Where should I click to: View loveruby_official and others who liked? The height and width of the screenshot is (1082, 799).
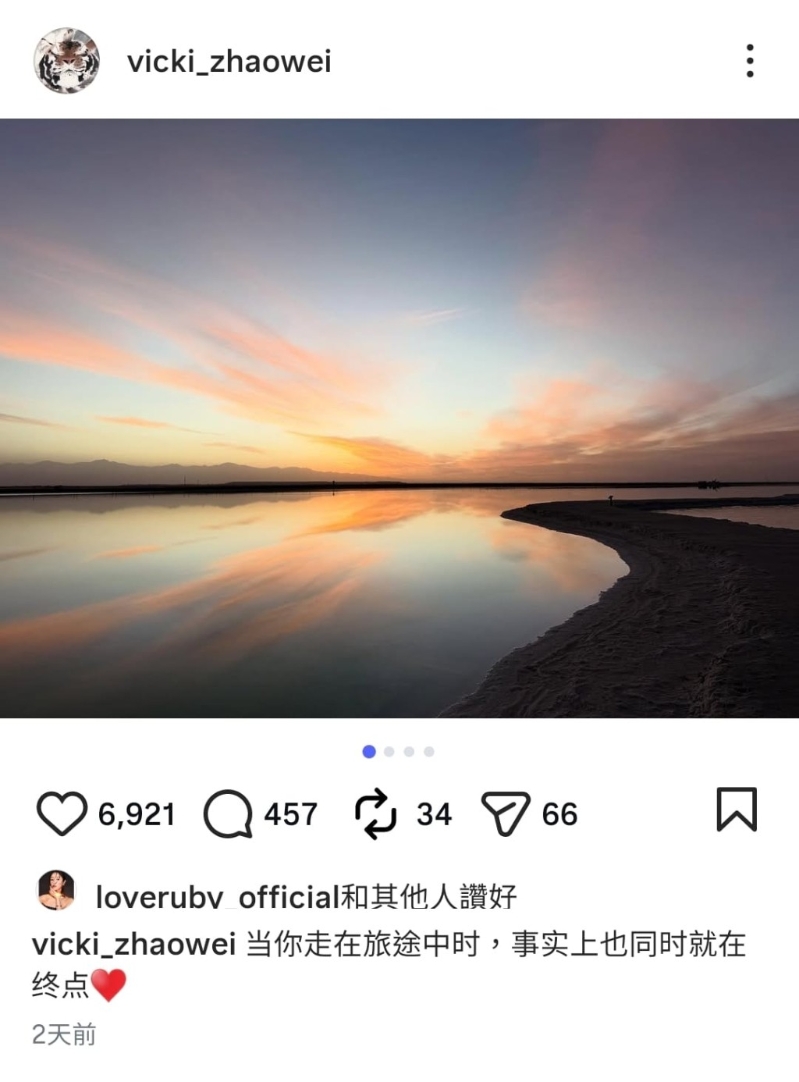pos(305,897)
